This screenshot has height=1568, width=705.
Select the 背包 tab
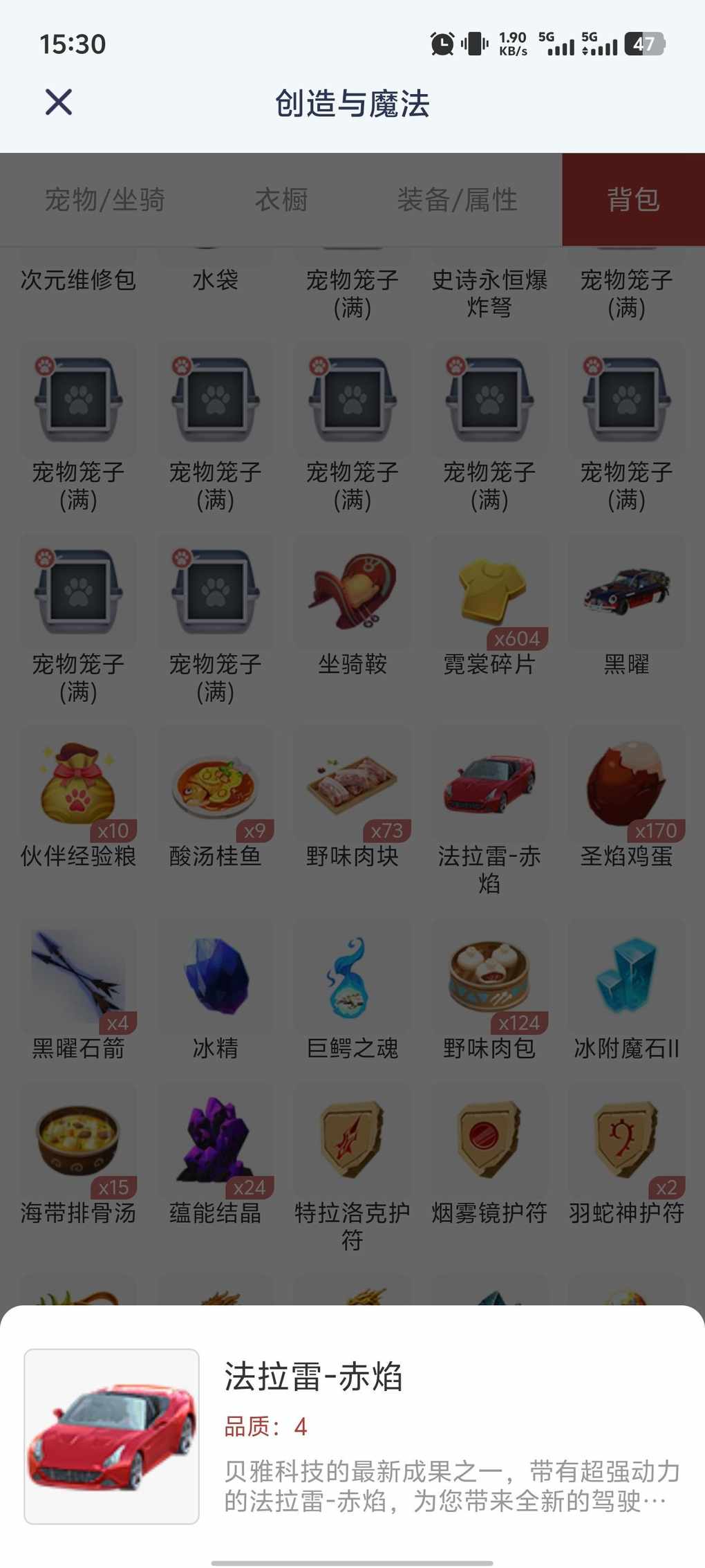633,200
